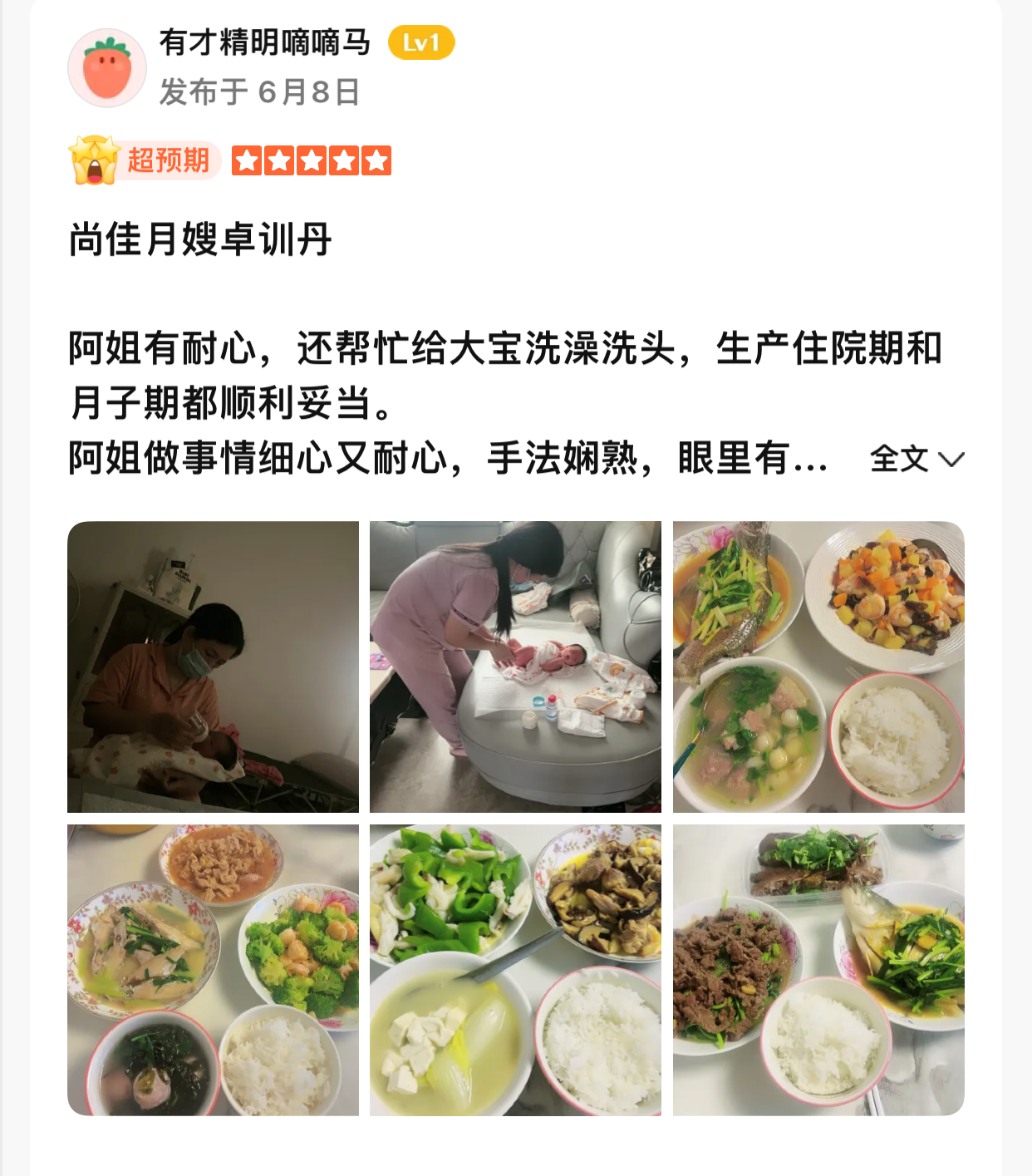Open photo of caregiver bottle-feeding baby
This screenshot has height=1176, width=1032.
[x=213, y=667]
